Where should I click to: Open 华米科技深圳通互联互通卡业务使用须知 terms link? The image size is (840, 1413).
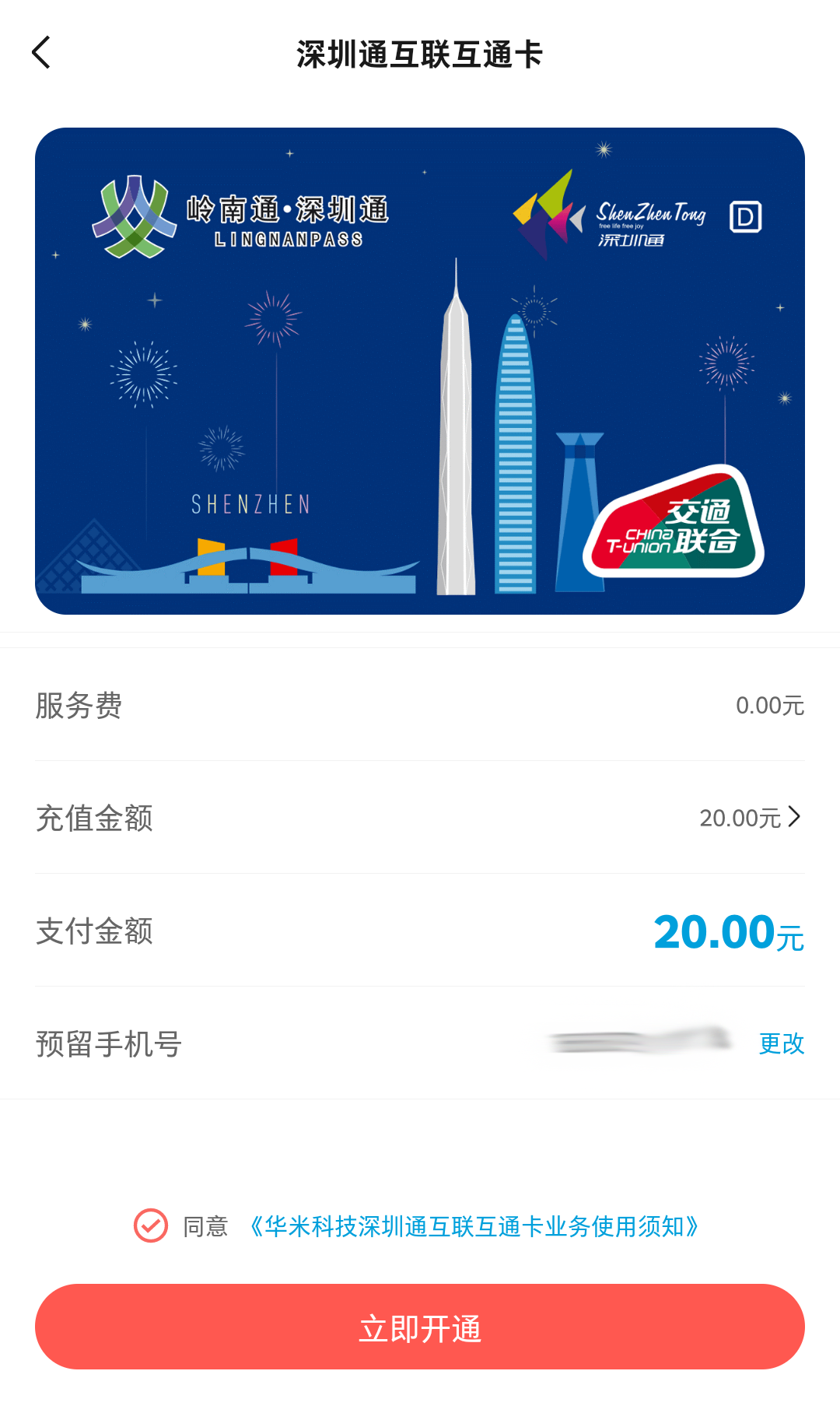click(474, 1227)
